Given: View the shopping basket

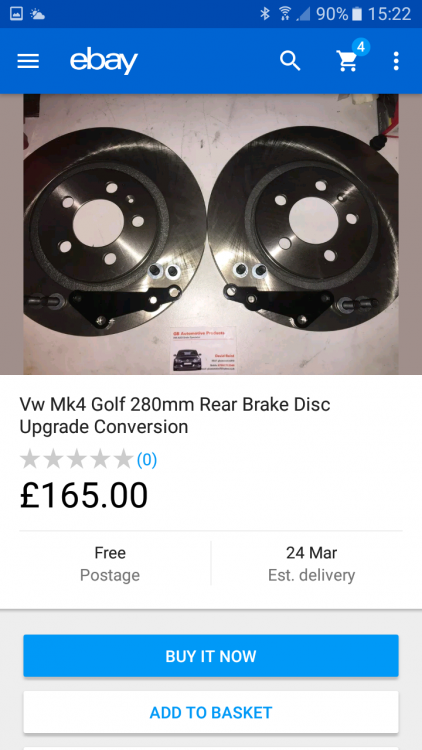Looking at the screenshot, I should coord(350,58).
